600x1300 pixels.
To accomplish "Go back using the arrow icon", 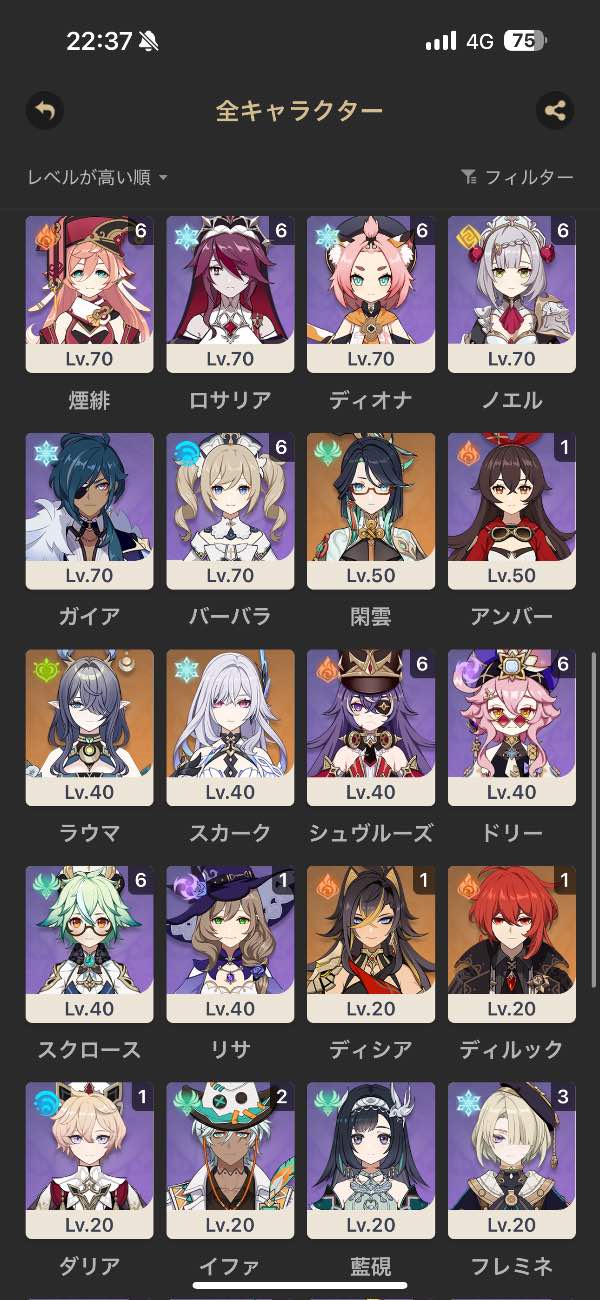I will pos(45,110).
